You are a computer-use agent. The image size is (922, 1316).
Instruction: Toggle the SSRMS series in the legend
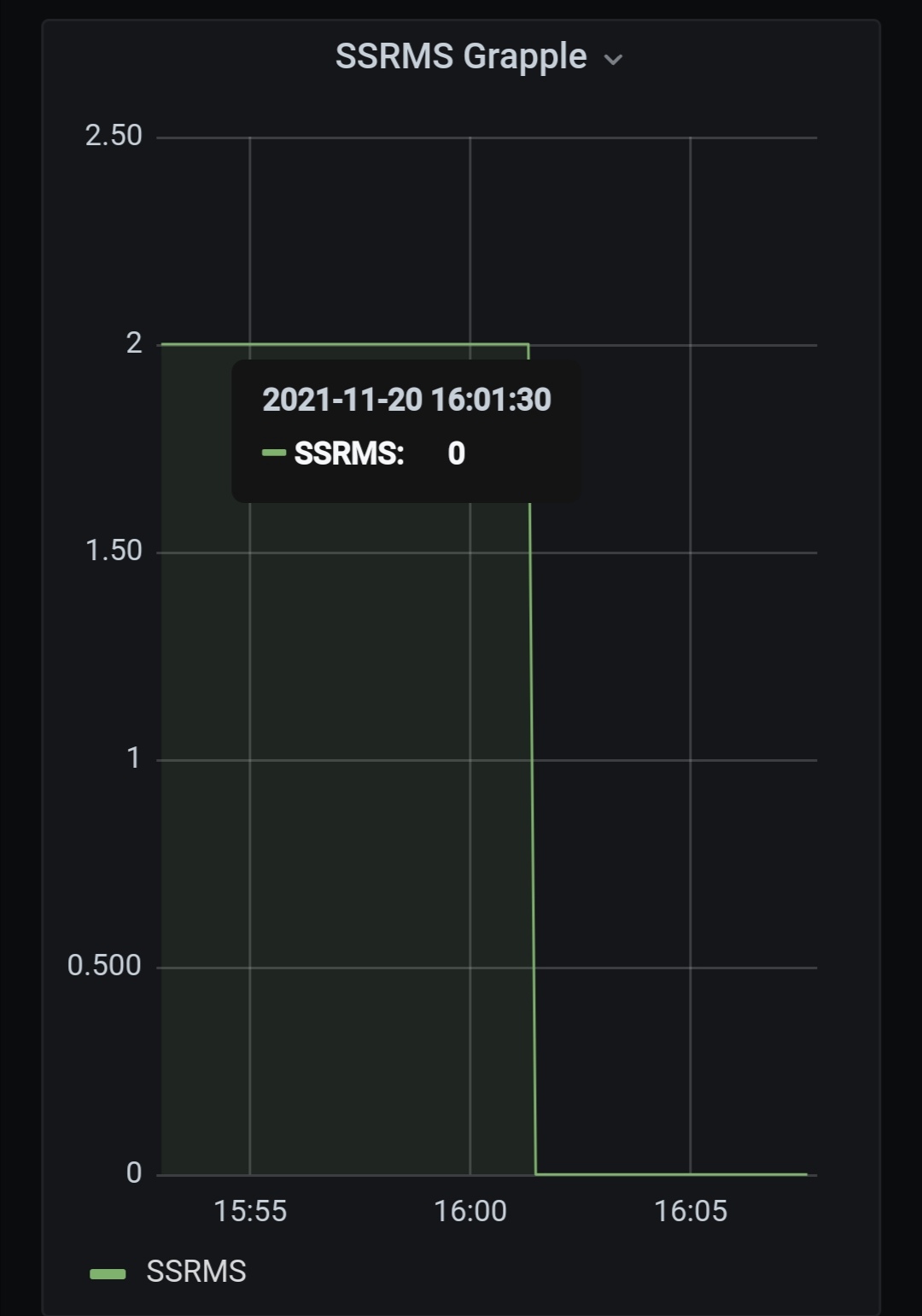195,1272
